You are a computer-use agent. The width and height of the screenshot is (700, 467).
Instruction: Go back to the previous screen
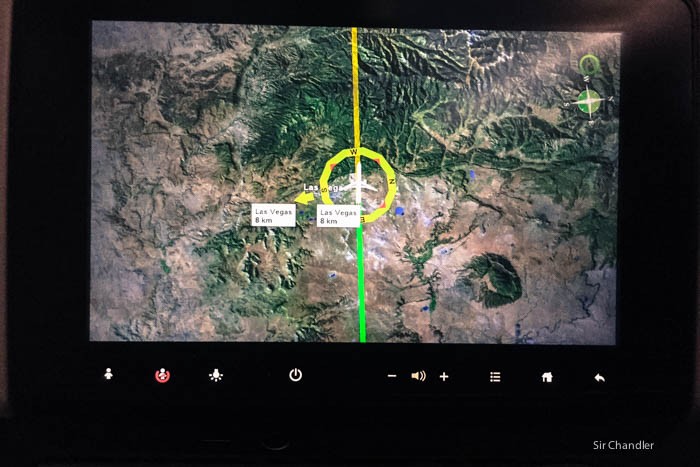599,377
